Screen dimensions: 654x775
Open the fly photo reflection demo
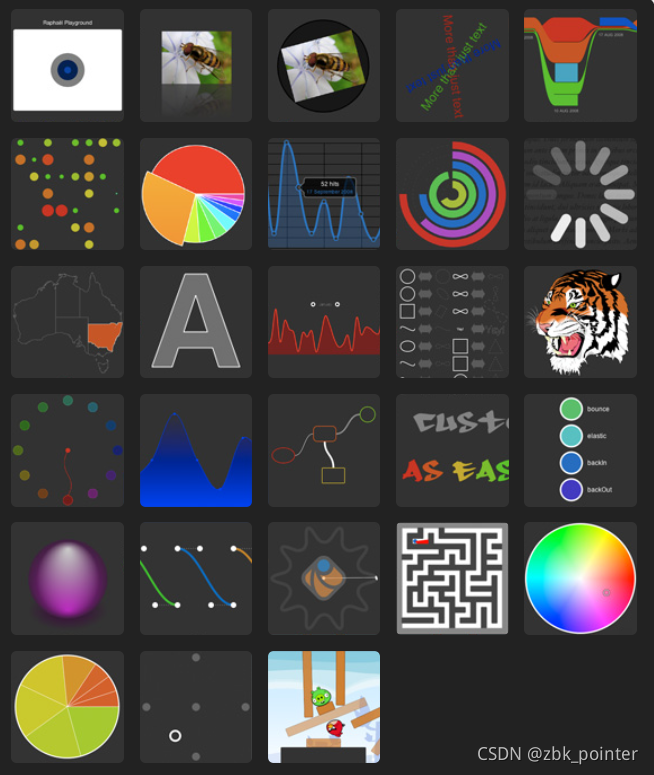click(x=196, y=66)
